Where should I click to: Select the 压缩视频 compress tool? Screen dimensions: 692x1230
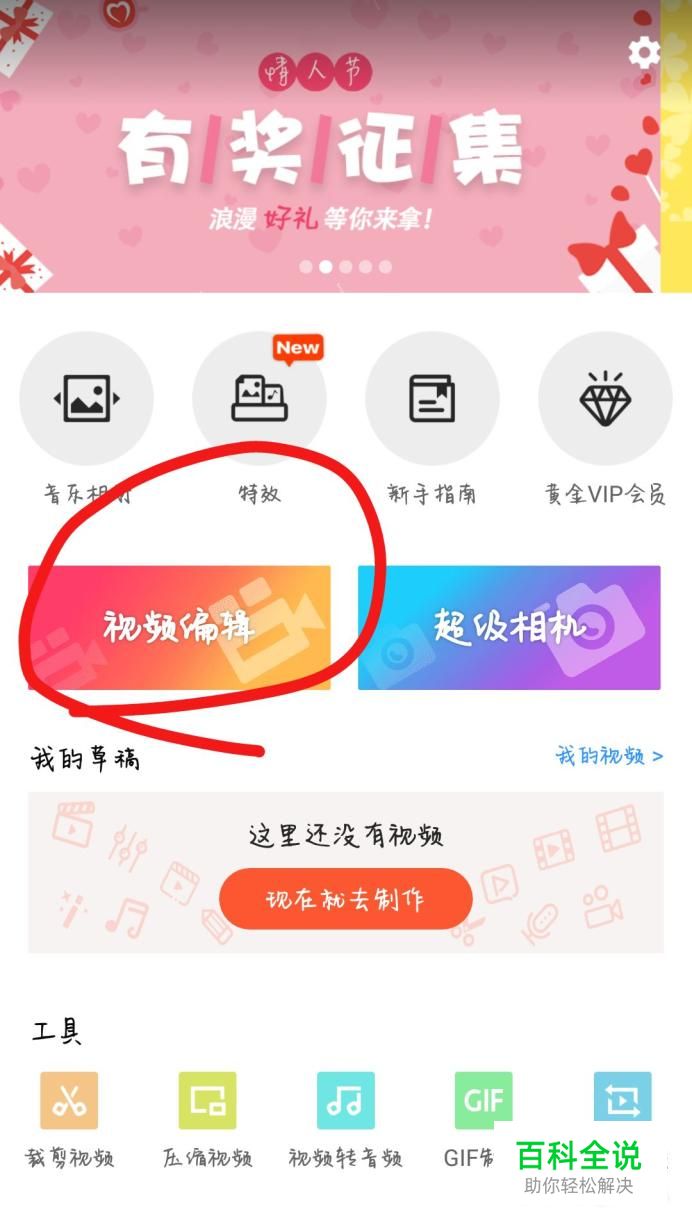click(207, 1101)
